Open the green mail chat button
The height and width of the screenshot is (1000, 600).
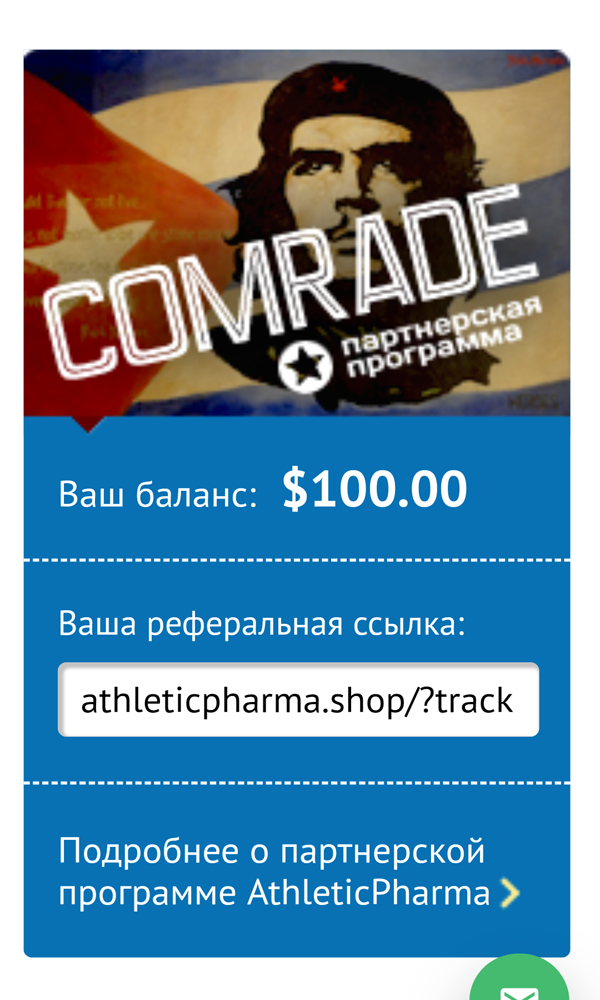(x=521, y=983)
